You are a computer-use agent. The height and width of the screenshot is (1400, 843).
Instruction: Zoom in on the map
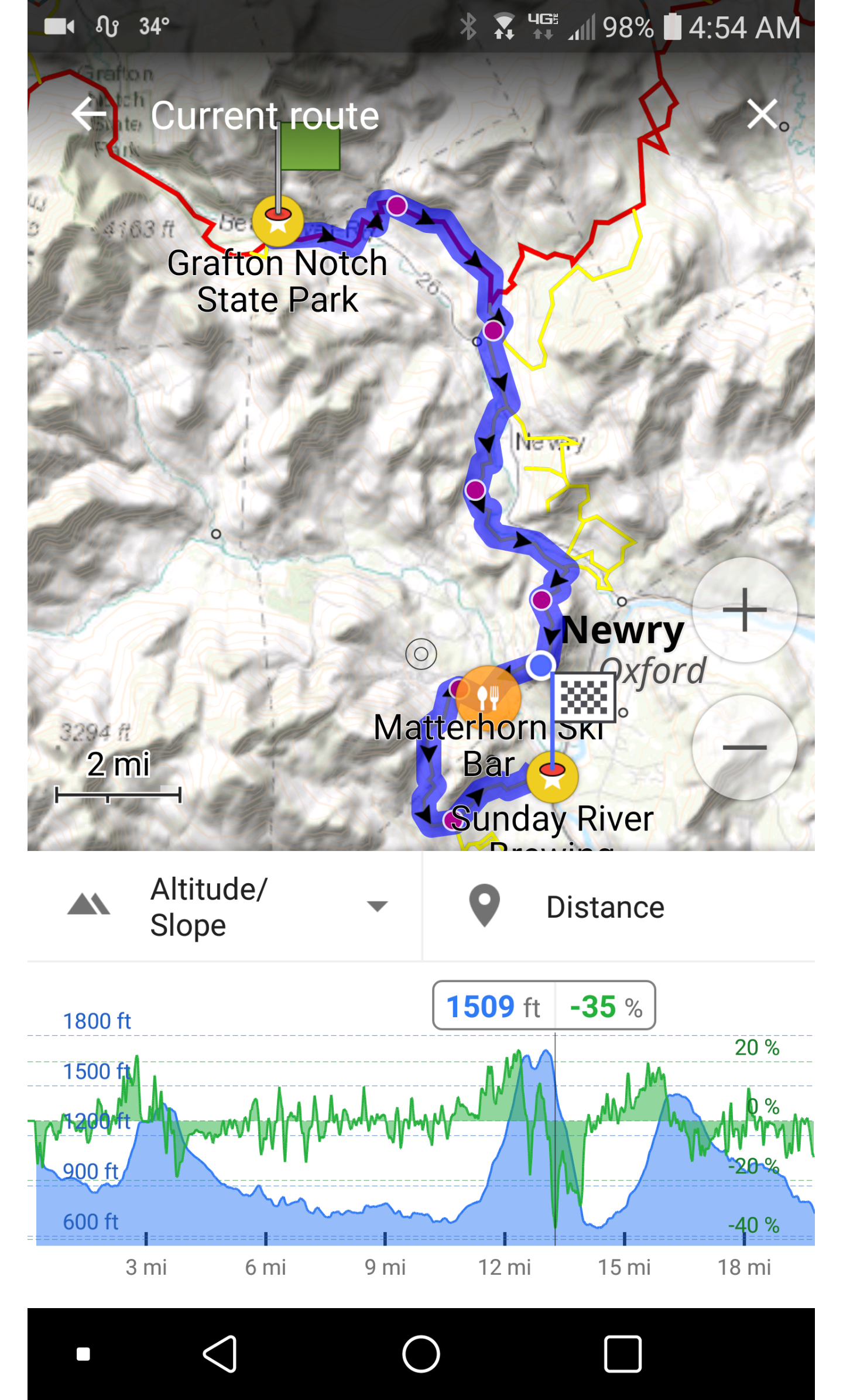(x=744, y=610)
